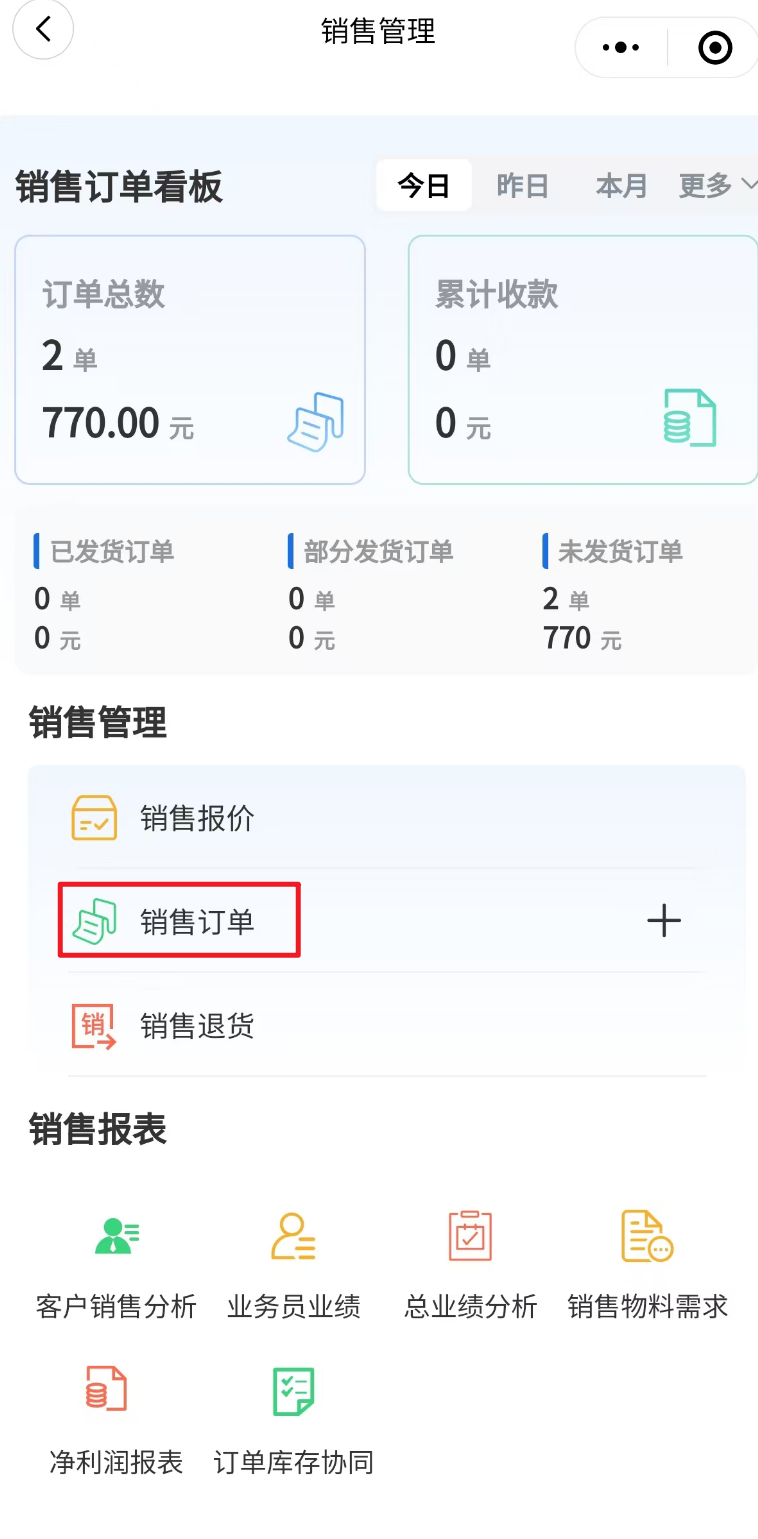
Task: Open 销售物料需求 report
Action: [x=647, y=1264]
